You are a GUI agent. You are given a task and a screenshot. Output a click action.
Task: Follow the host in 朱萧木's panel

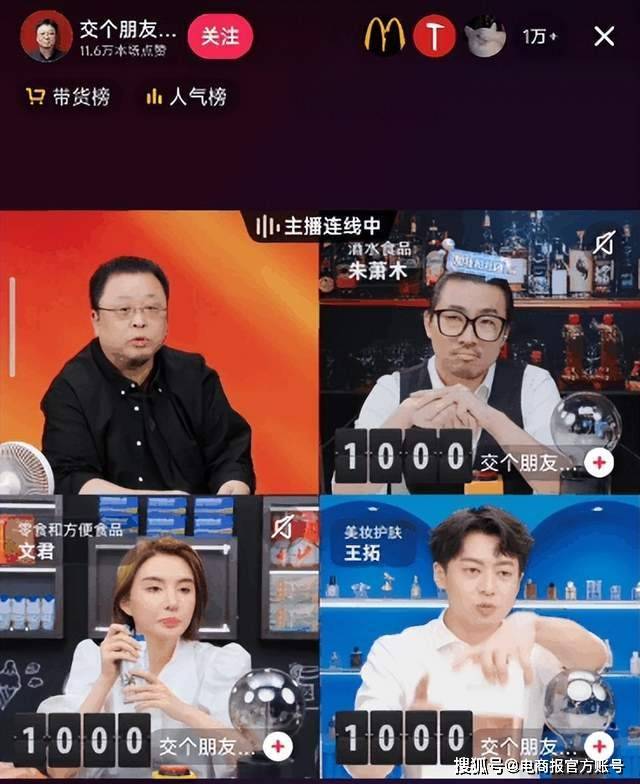(x=599, y=462)
